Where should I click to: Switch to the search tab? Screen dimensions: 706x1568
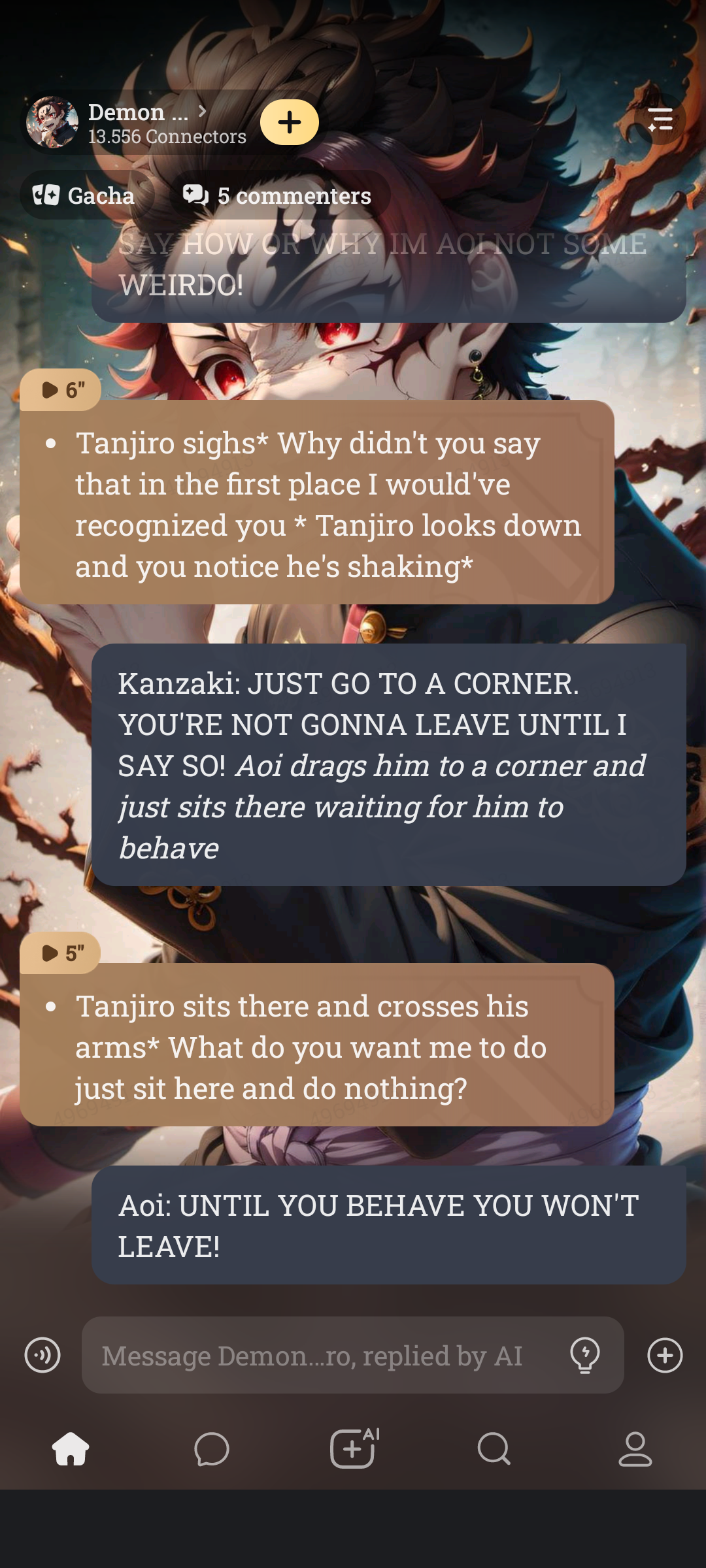pyautogui.click(x=494, y=1449)
